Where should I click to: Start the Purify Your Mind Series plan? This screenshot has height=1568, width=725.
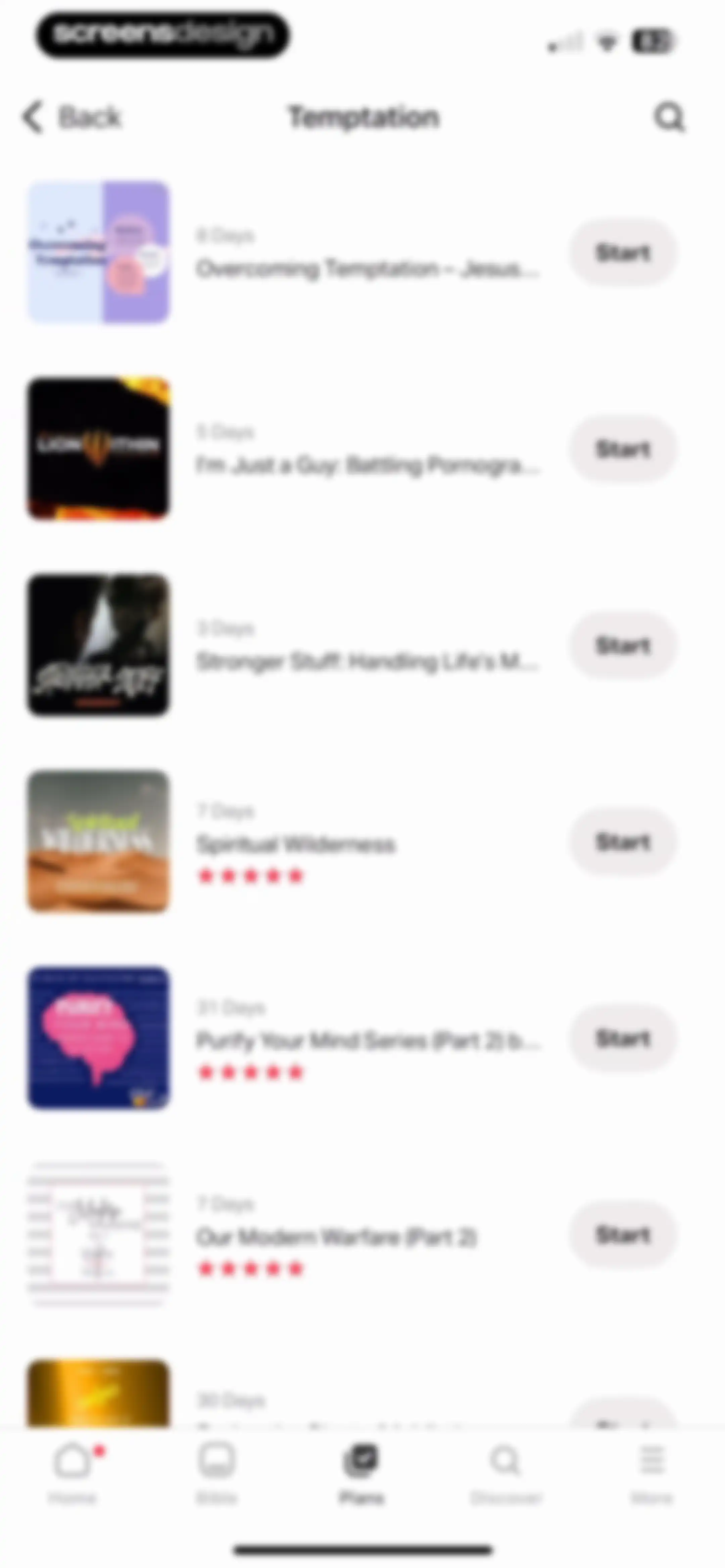coord(623,1039)
